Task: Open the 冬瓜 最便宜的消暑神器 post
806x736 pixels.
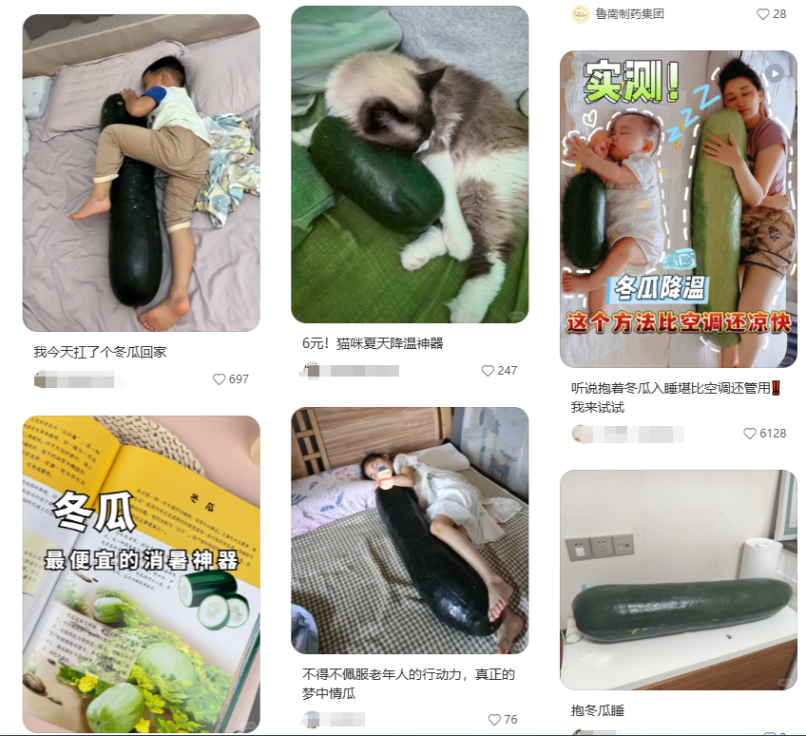Action: (x=141, y=573)
